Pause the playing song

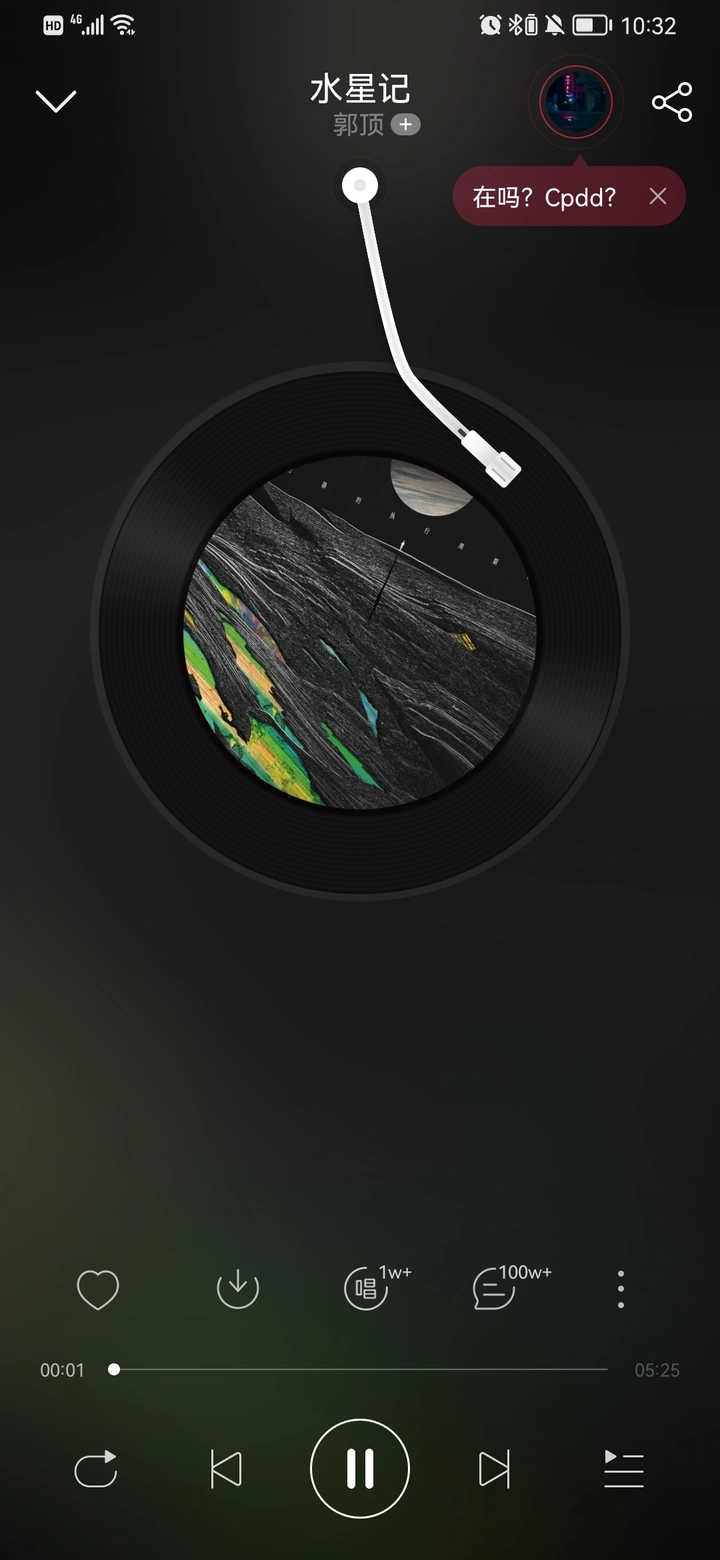click(x=360, y=1469)
